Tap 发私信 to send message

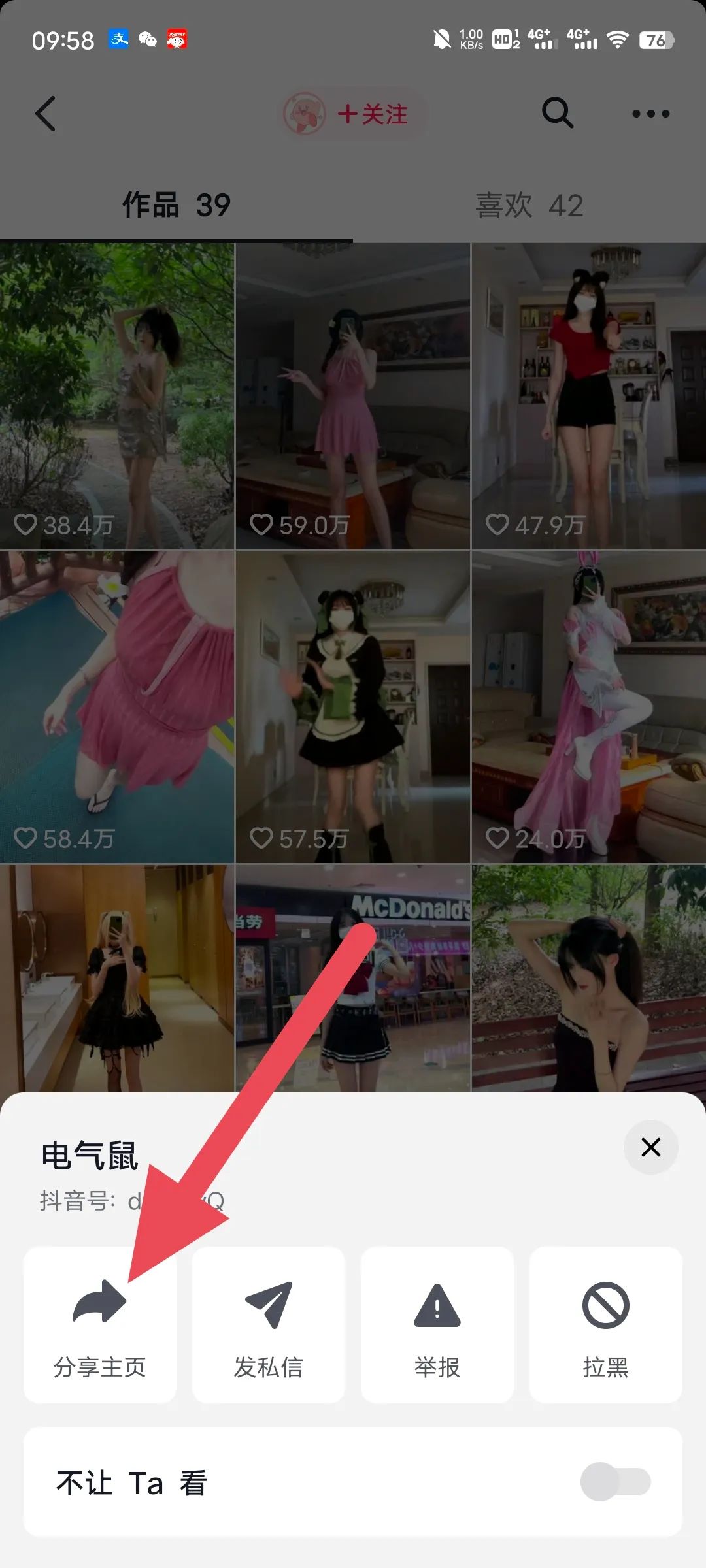(x=268, y=1324)
